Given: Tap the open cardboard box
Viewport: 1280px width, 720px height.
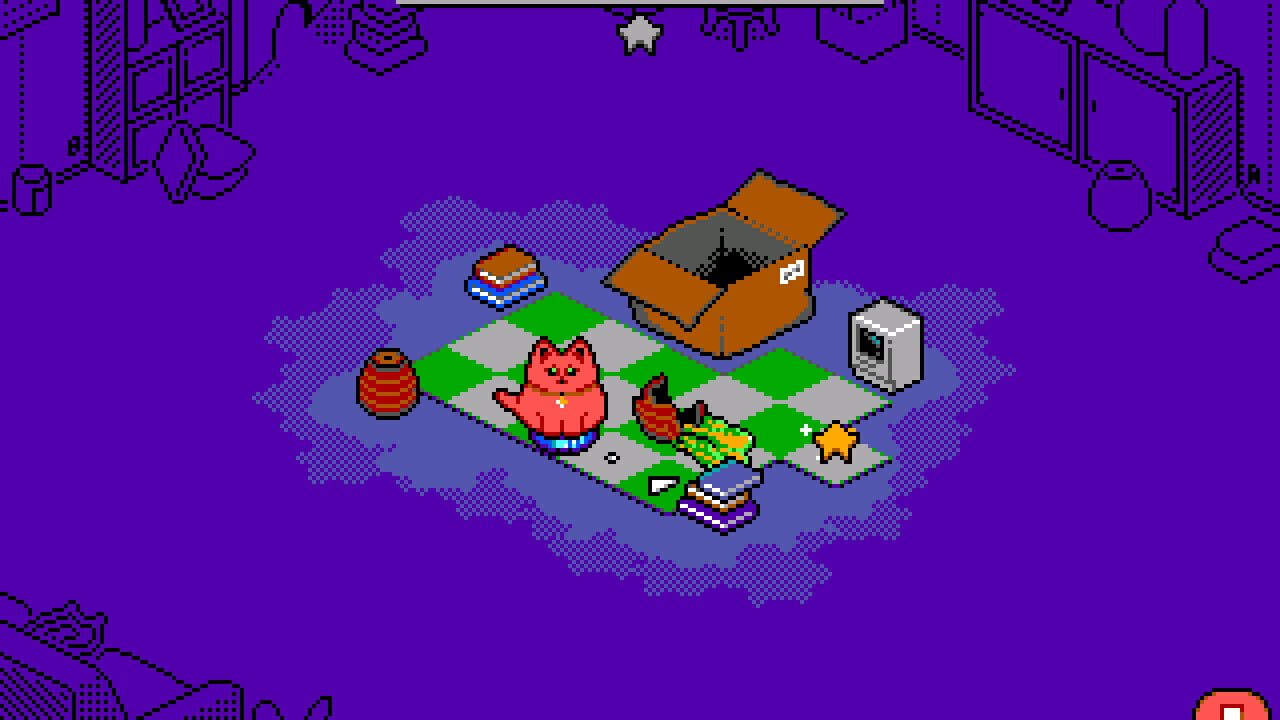Looking at the screenshot, I should pyautogui.click(x=726, y=264).
